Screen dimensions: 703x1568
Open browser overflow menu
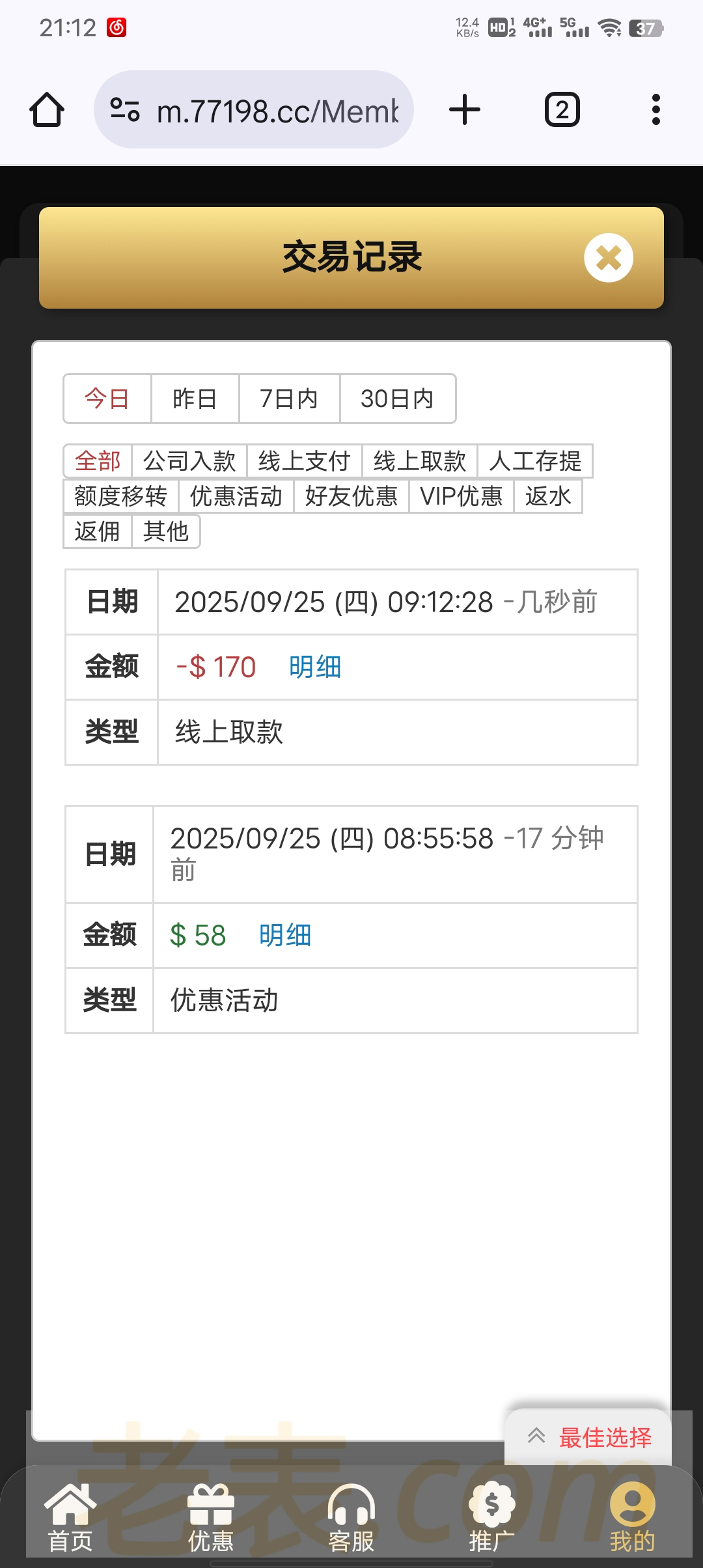[655, 109]
